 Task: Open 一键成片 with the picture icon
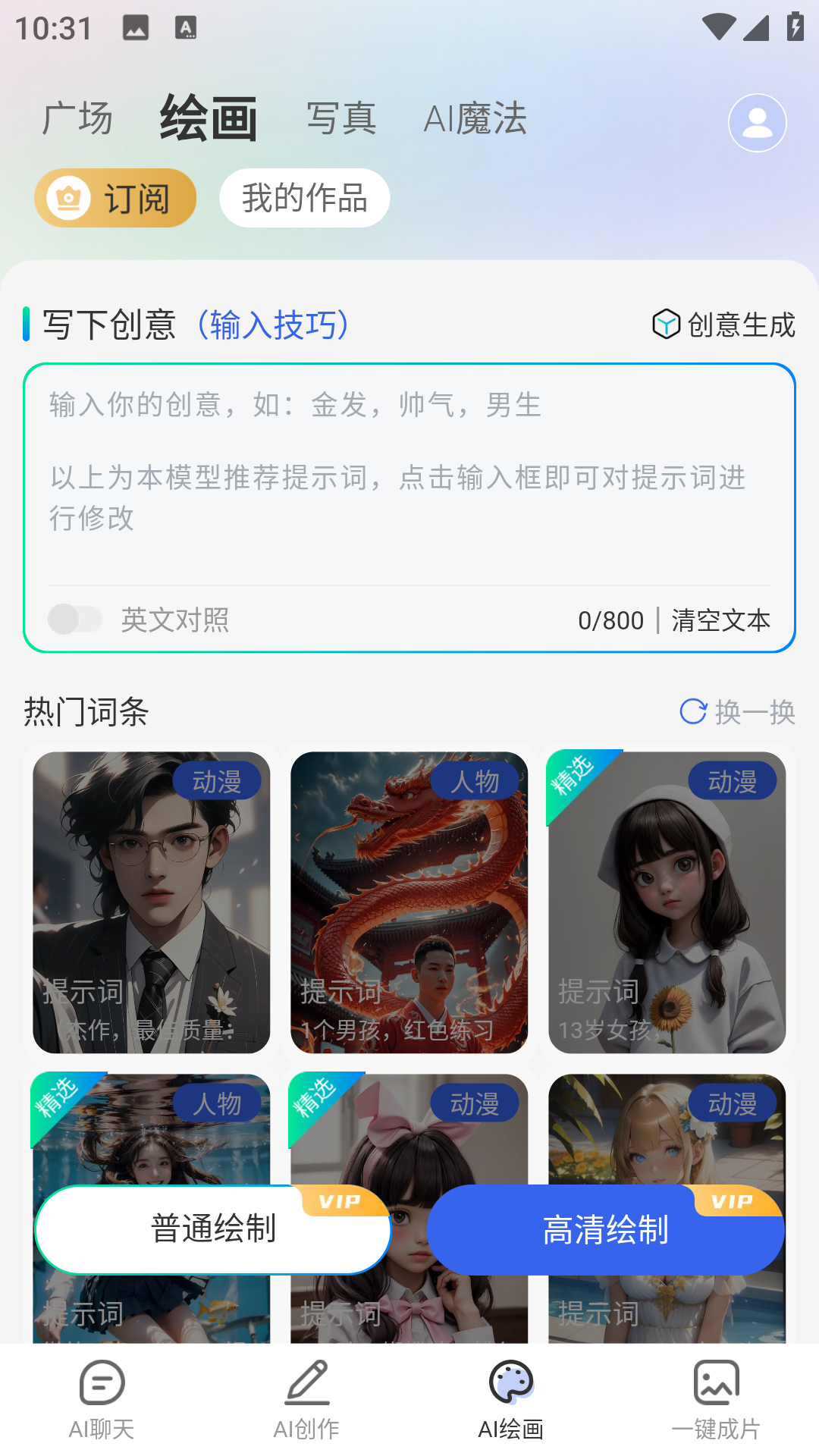tap(717, 1383)
